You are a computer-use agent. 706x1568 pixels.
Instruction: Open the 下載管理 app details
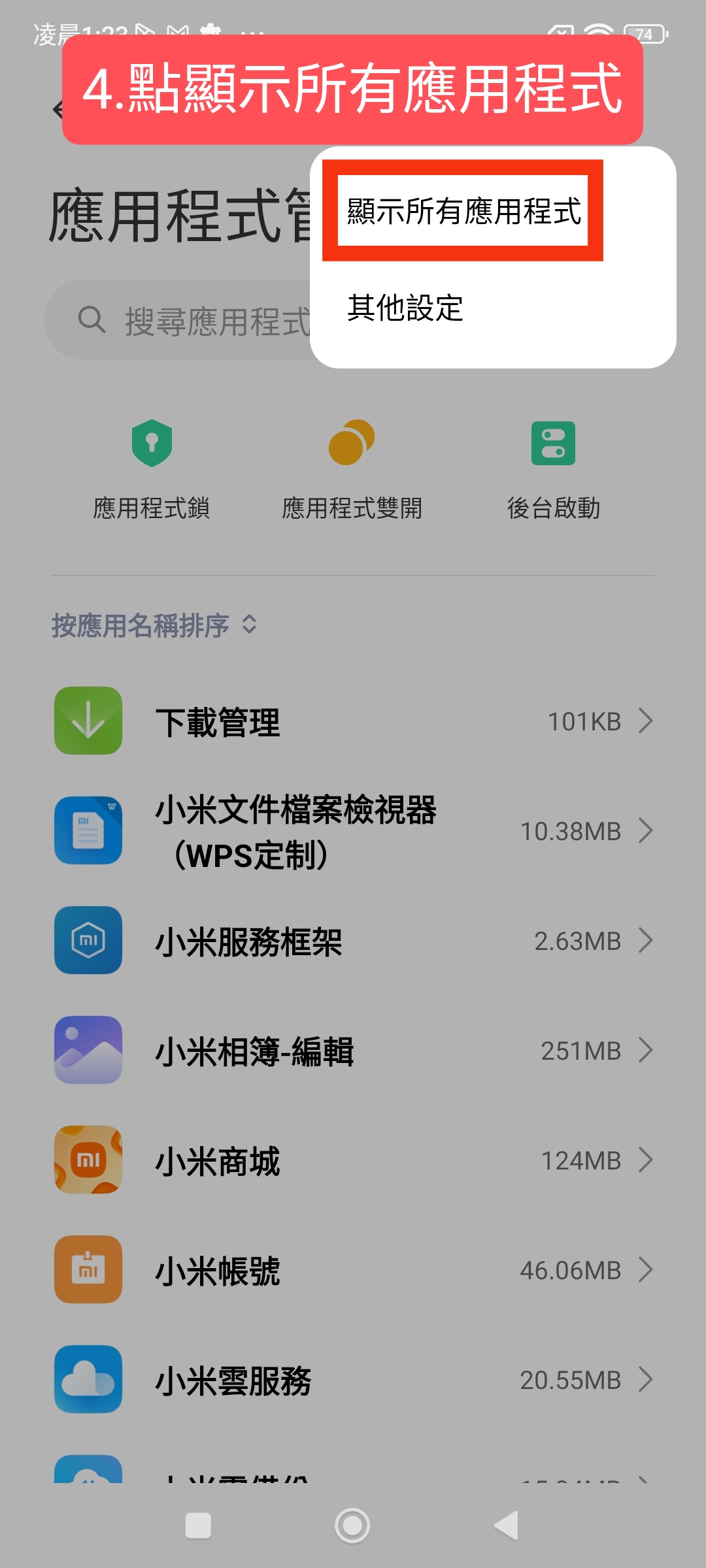tap(353, 721)
